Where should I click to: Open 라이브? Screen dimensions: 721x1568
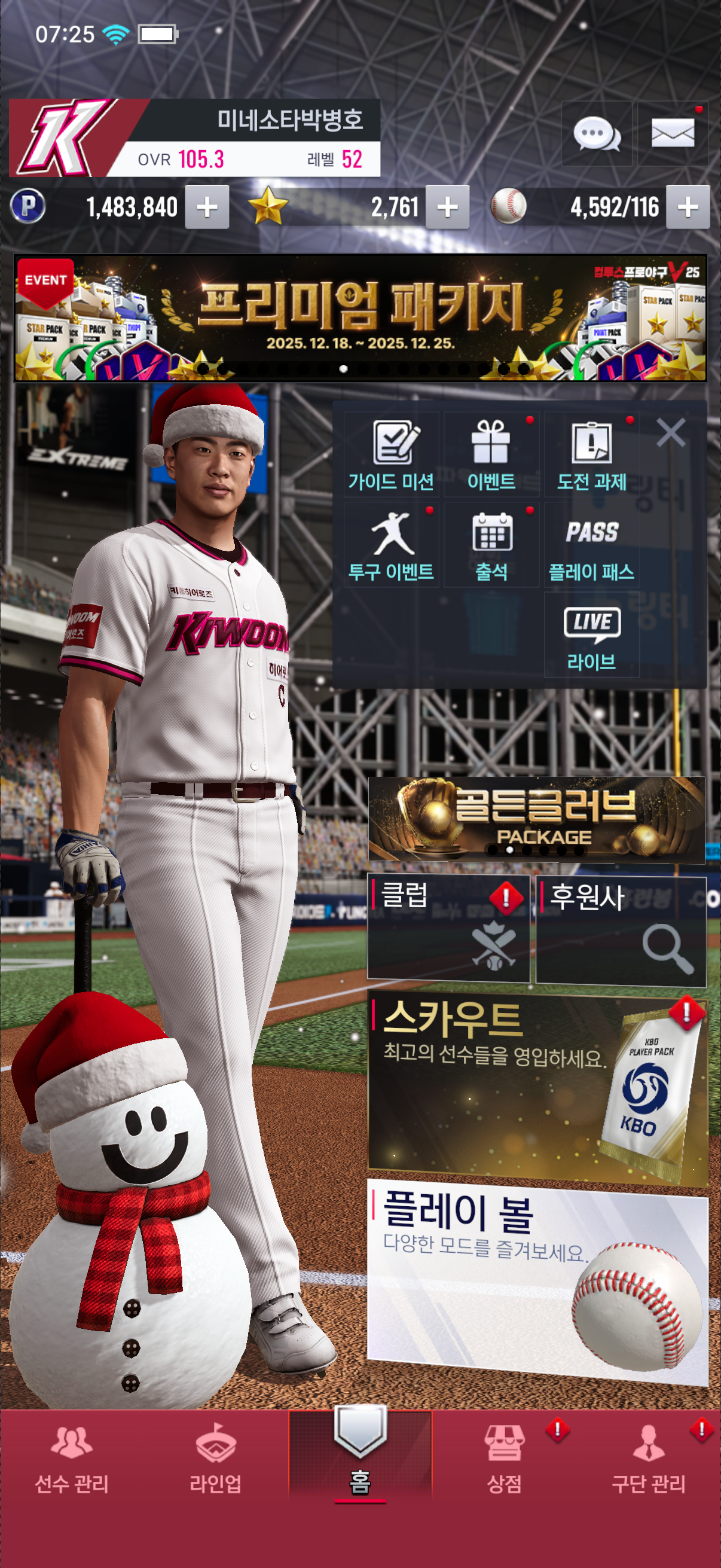591,635
